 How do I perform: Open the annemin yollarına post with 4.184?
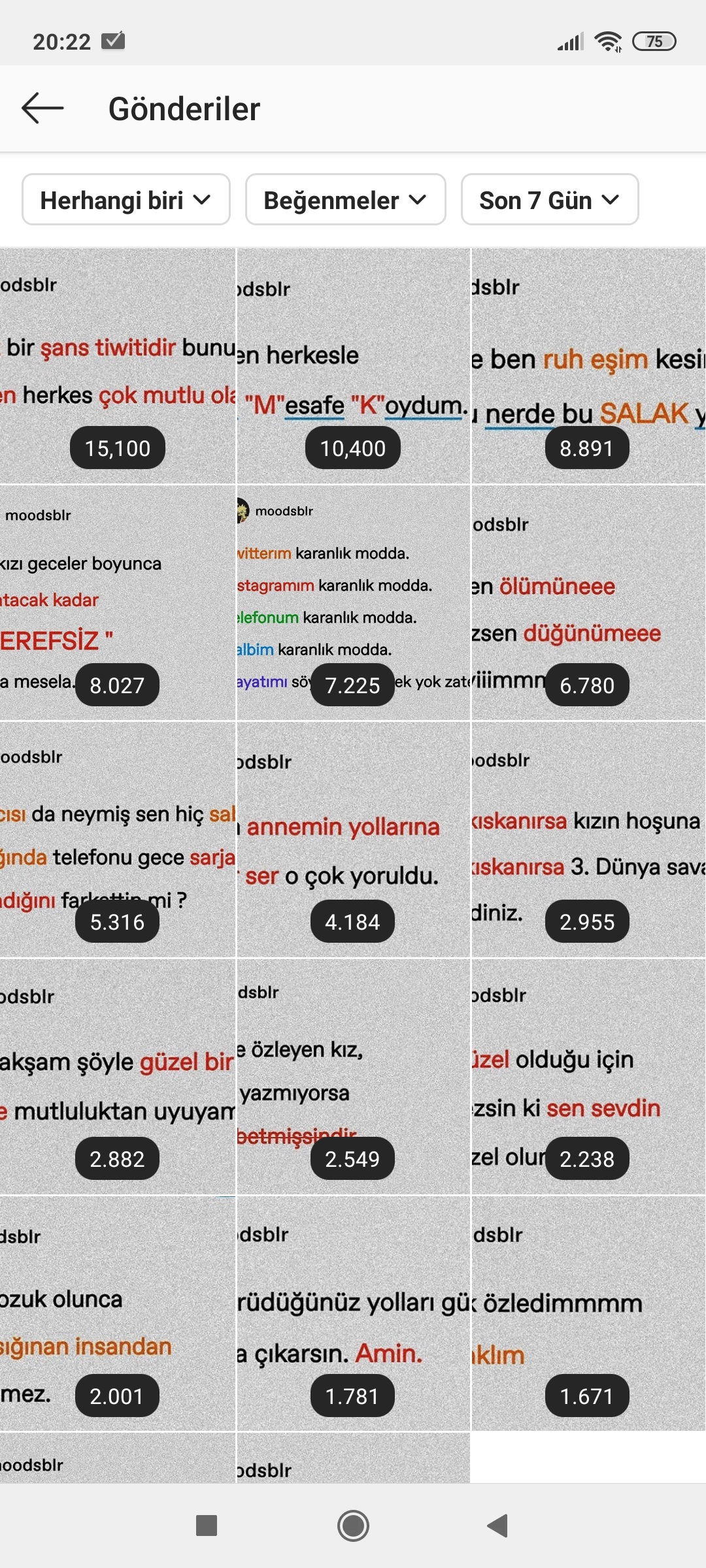click(353, 840)
